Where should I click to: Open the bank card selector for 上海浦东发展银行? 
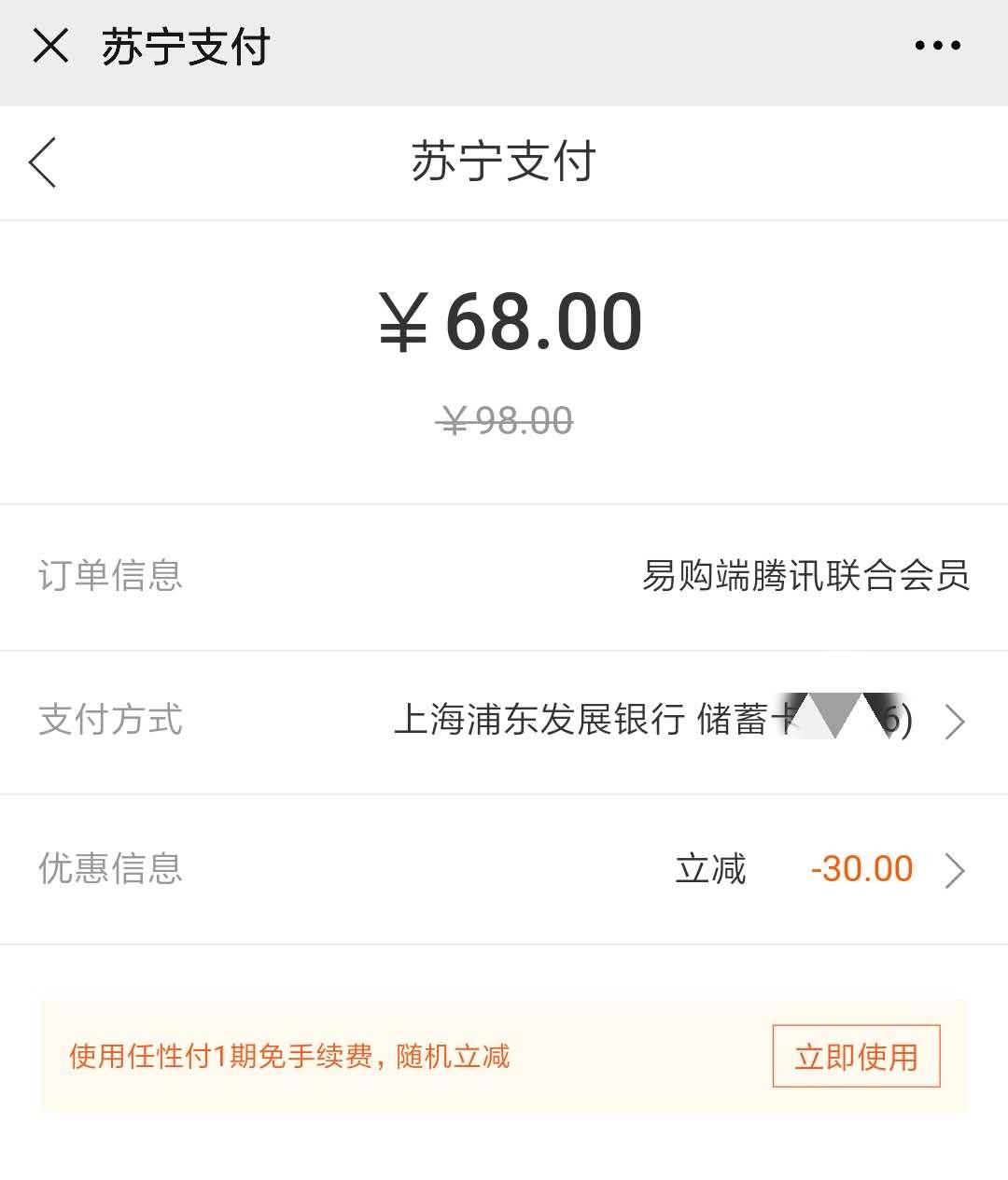[x=653, y=721]
